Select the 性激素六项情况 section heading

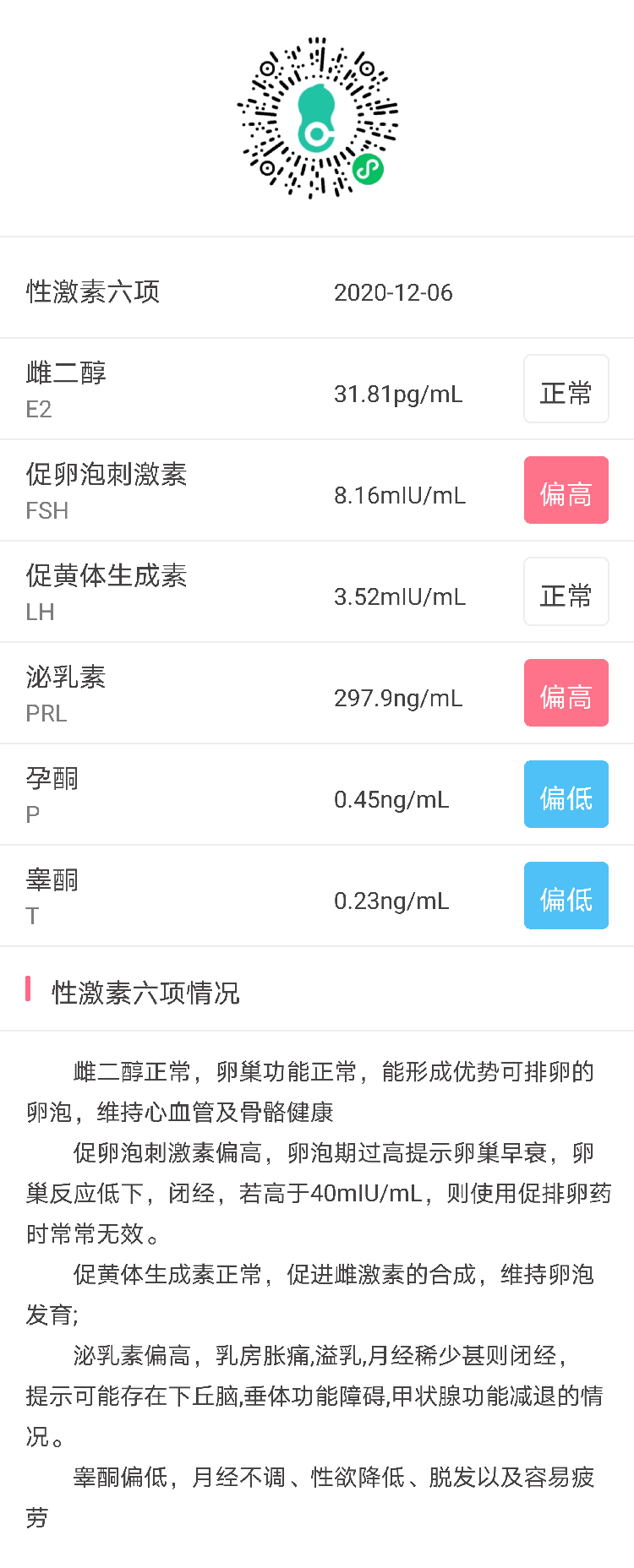[x=146, y=994]
